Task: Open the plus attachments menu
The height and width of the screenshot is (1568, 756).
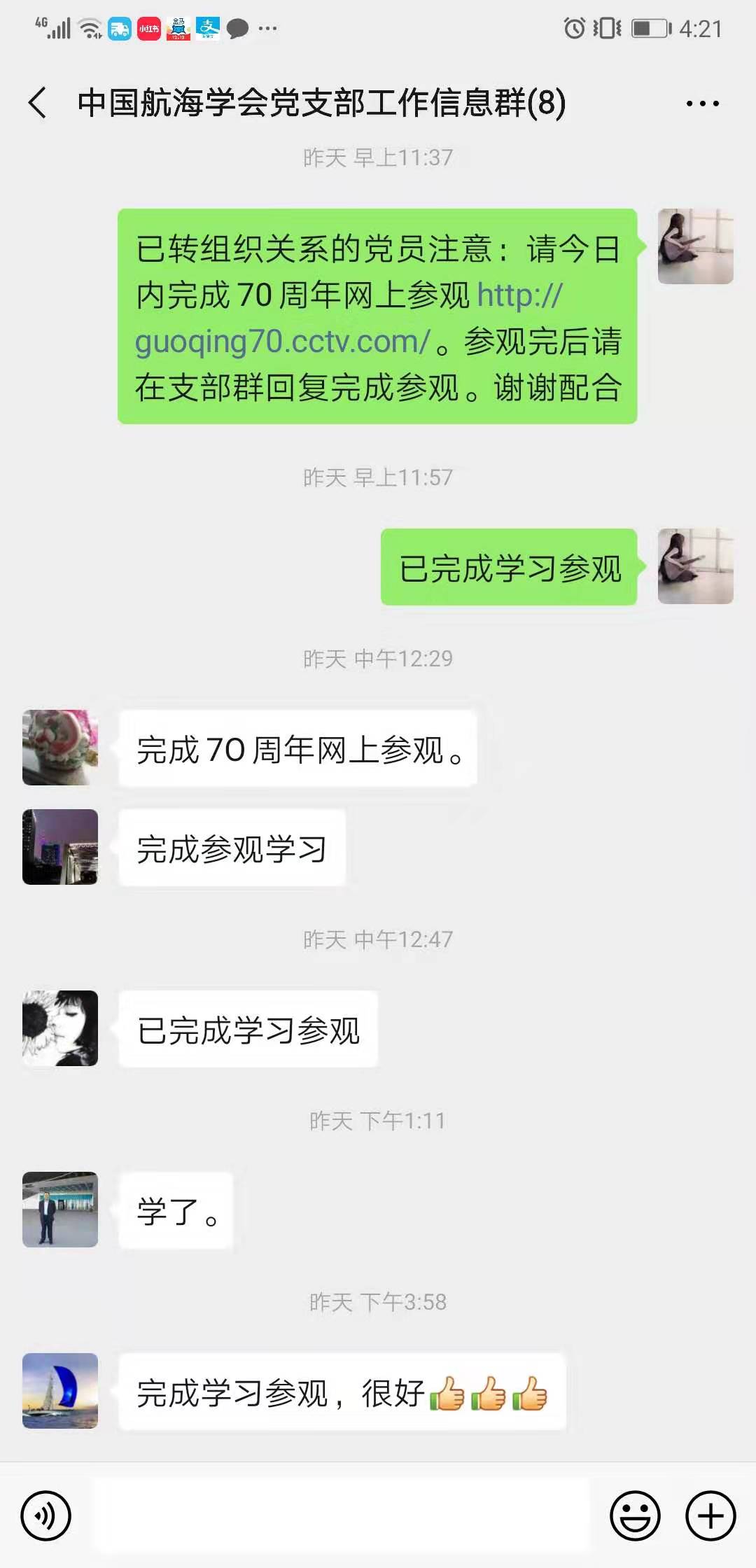Action: click(710, 1515)
